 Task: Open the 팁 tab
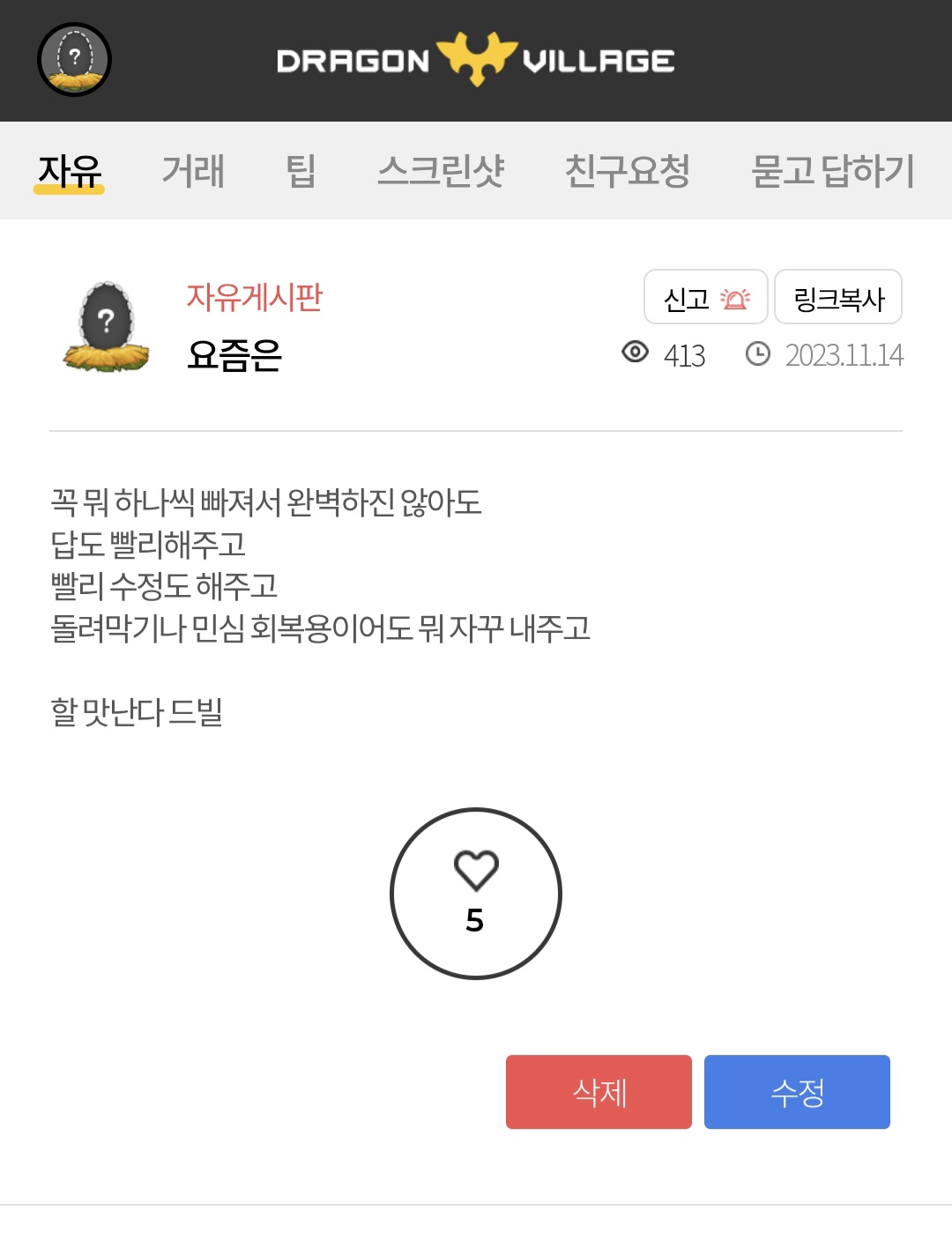pos(301,171)
